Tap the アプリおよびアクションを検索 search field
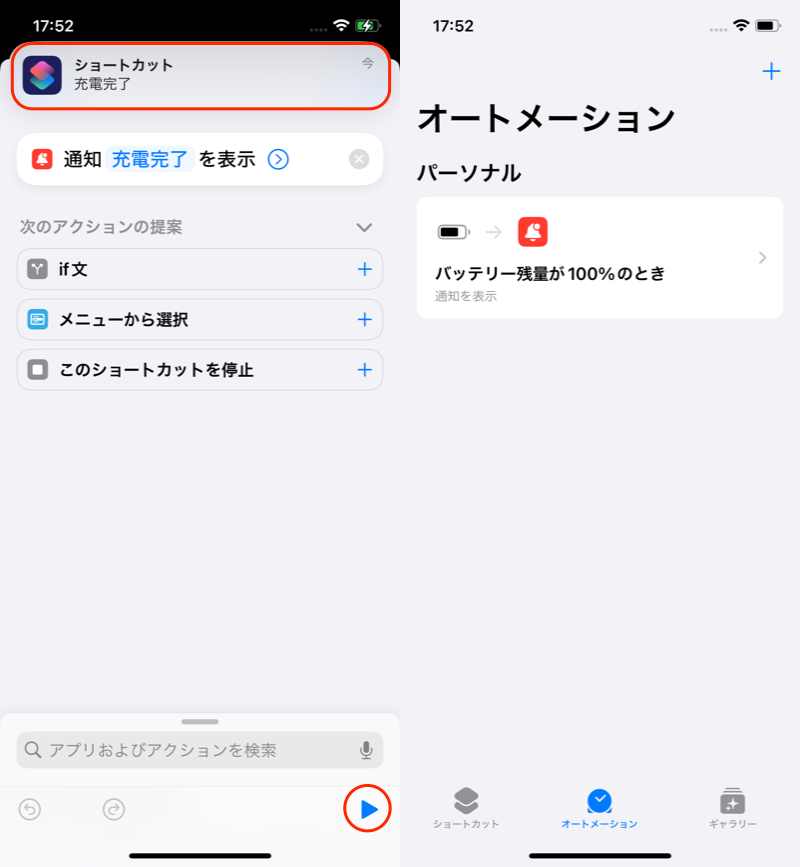The width and height of the screenshot is (800, 867). coord(190,750)
